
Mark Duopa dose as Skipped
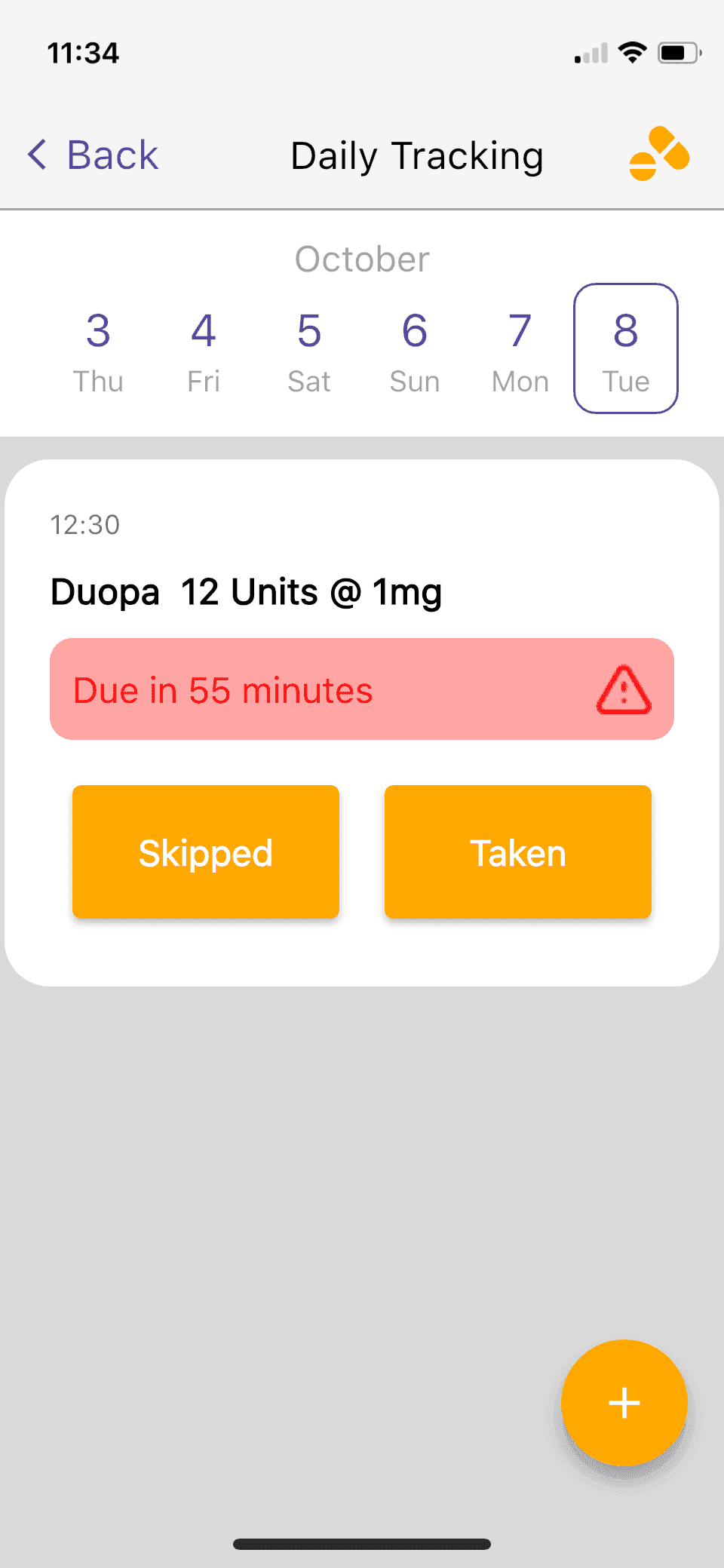(x=206, y=852)
